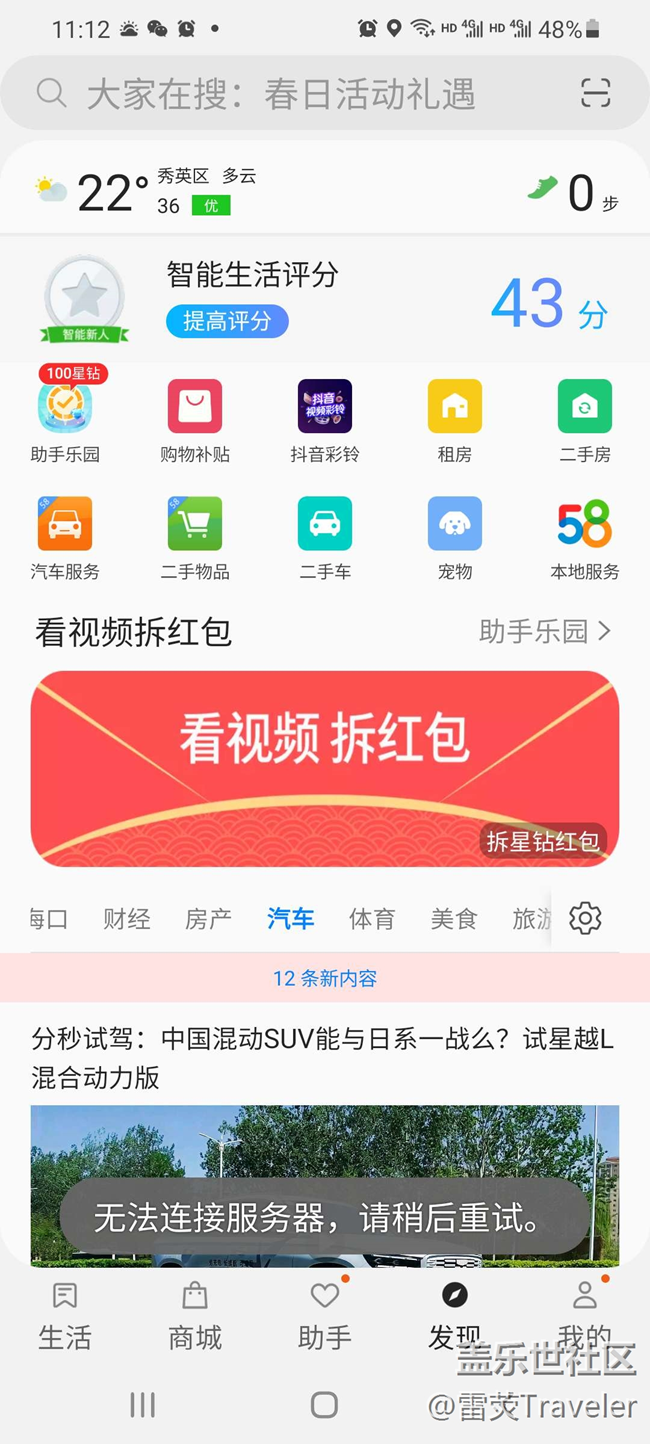The height and width of the screenshot is (1444, 650).
Task: Open the 助手乐园 link with chevron
Action: (545, 631)
